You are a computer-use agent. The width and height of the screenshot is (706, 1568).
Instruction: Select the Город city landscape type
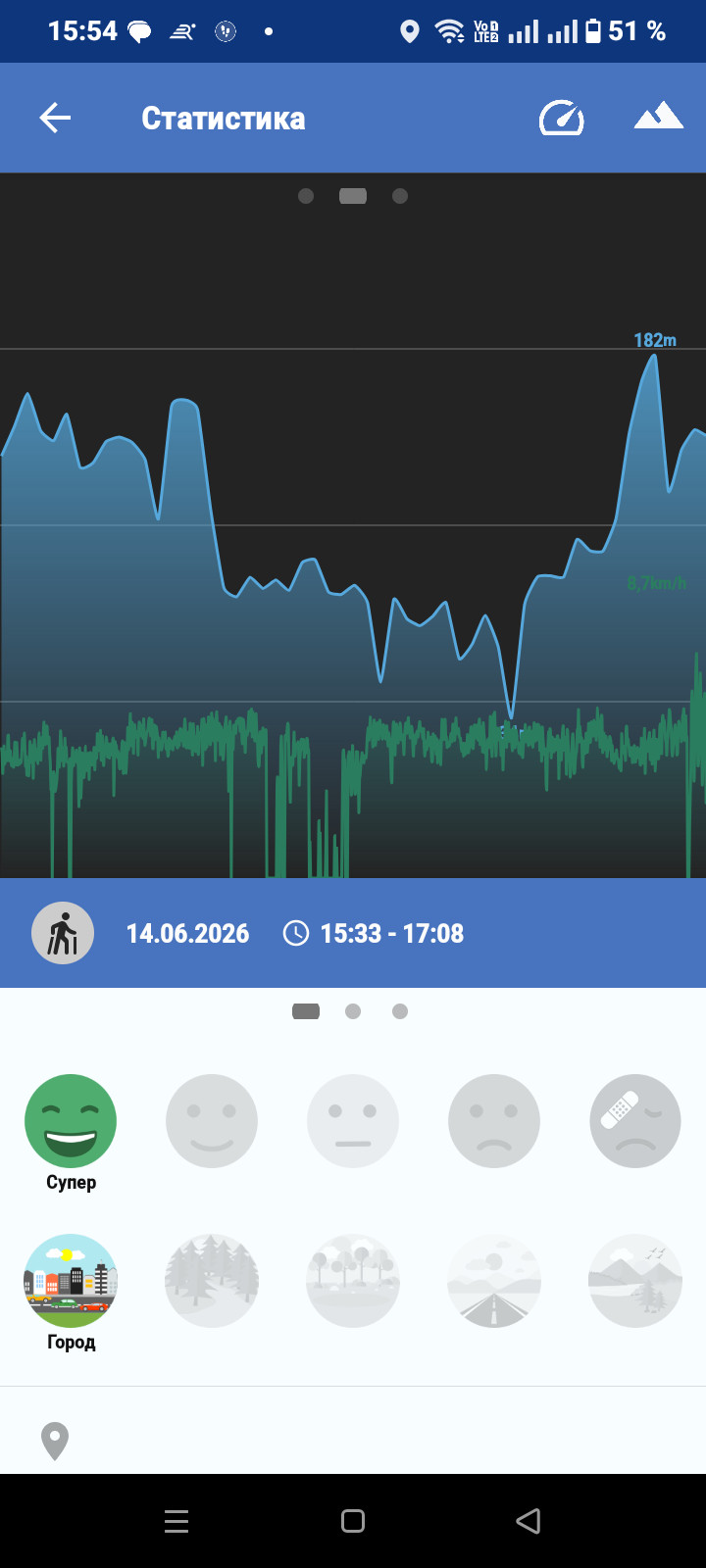(71, 1281)
